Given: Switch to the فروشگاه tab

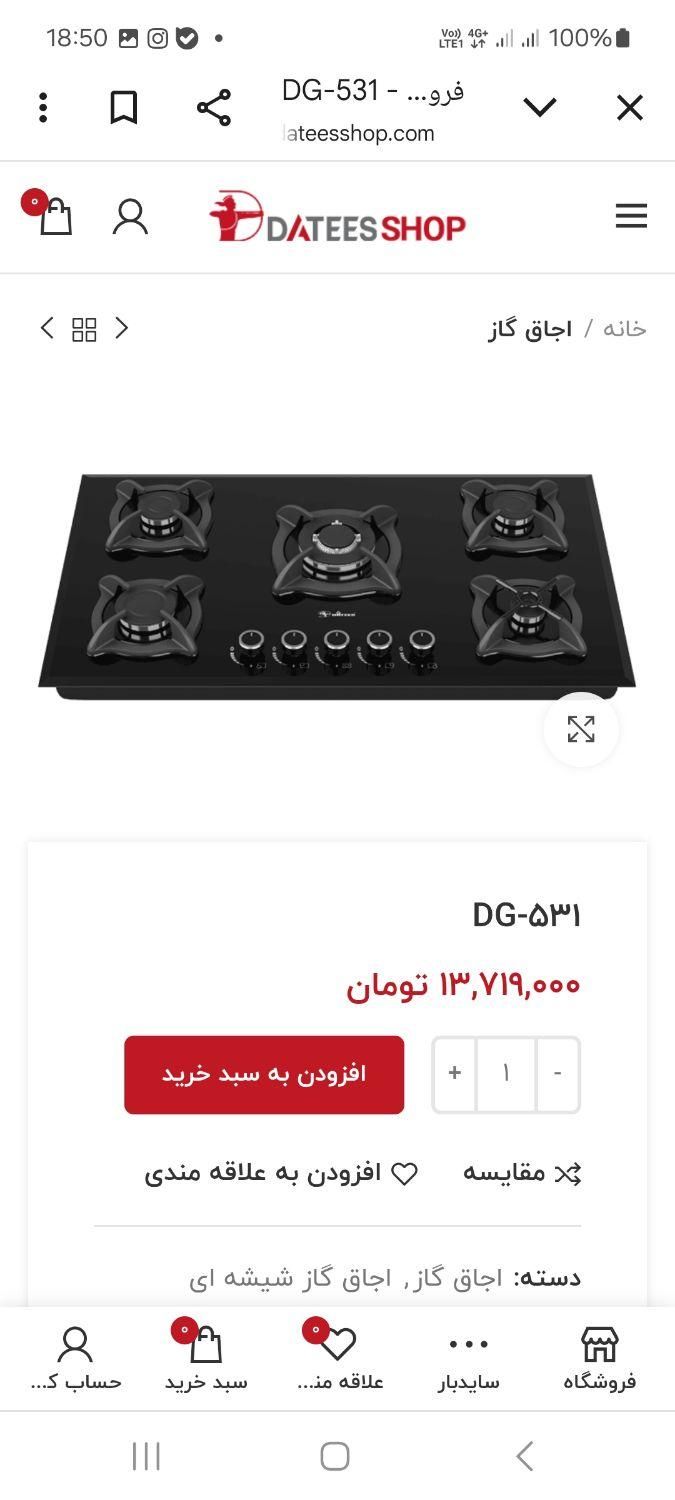Looking at the screenshot, I should coord(599,1358).
